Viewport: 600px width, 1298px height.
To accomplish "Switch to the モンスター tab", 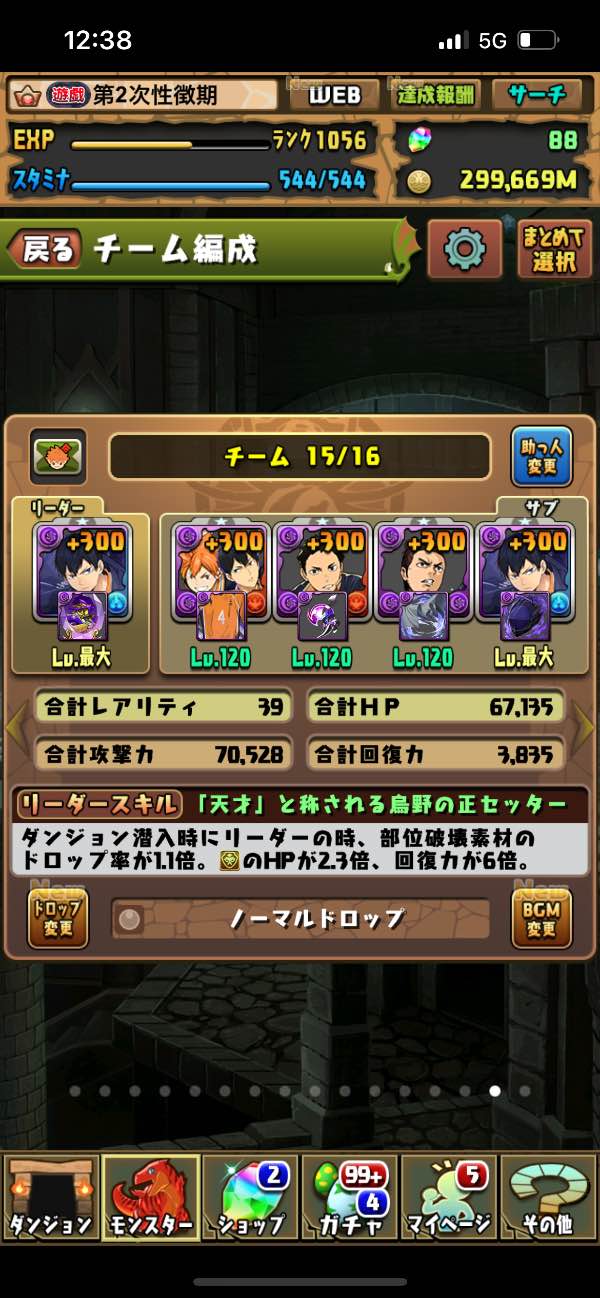I will coord(150,1197).
